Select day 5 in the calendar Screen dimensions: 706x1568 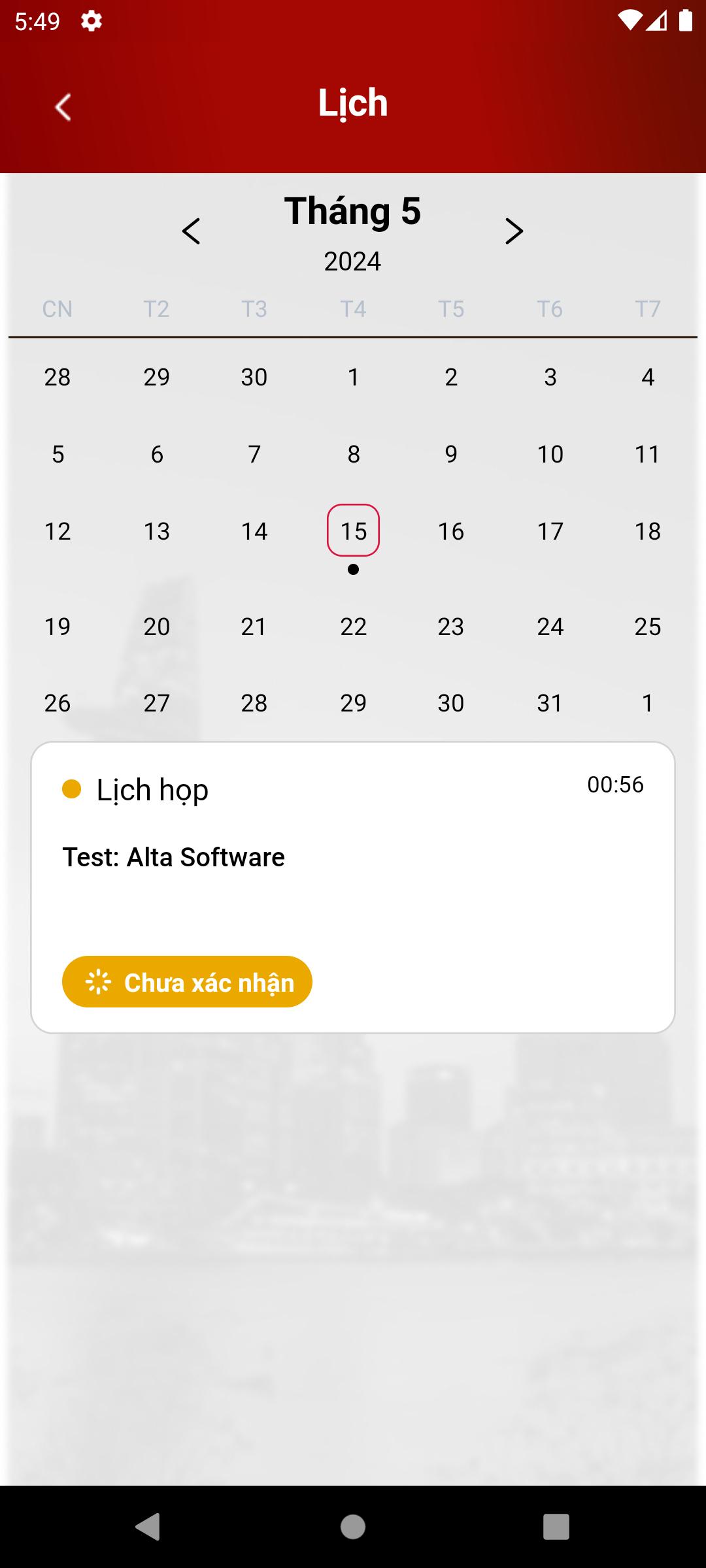point(58,454)
